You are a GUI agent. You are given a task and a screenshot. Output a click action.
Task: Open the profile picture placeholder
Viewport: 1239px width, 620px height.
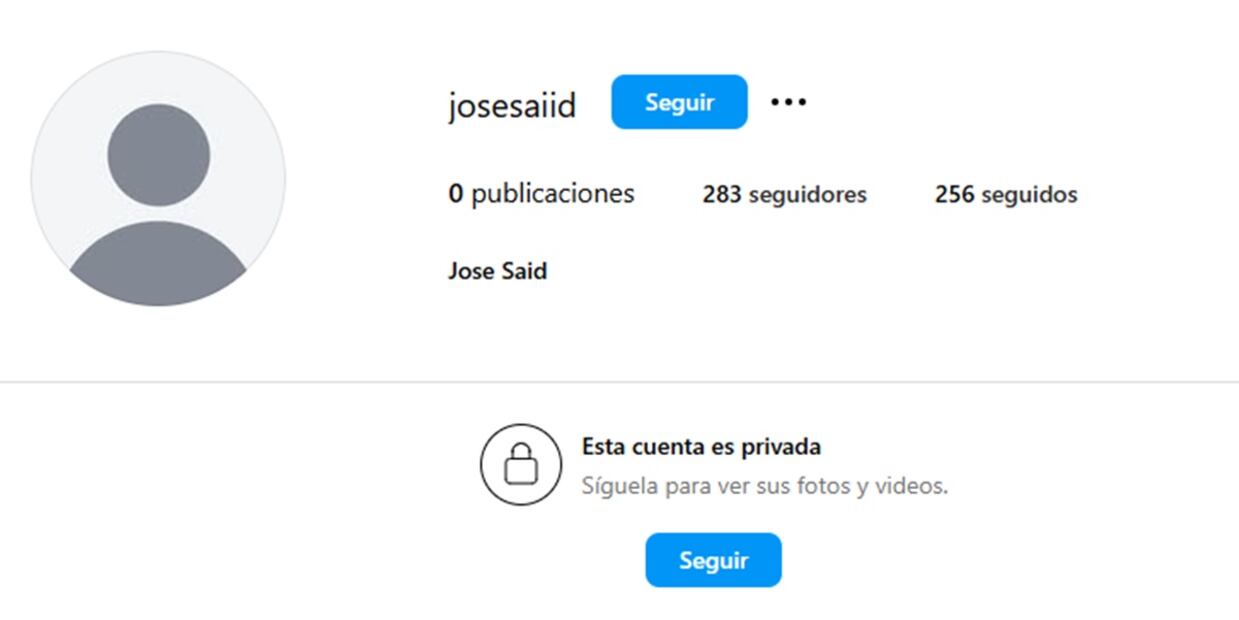coord(158,179)
